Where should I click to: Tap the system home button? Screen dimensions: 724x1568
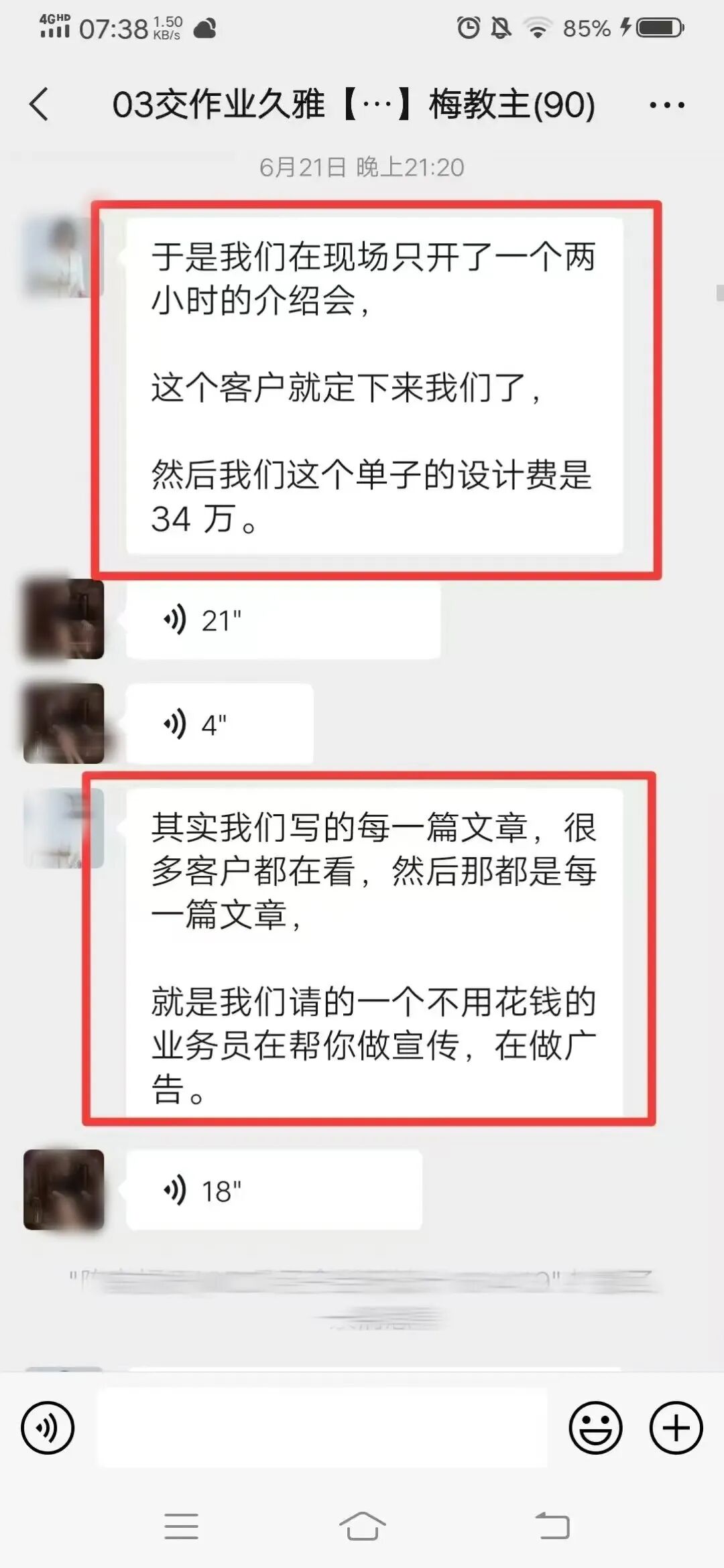tap(362, 1527)
